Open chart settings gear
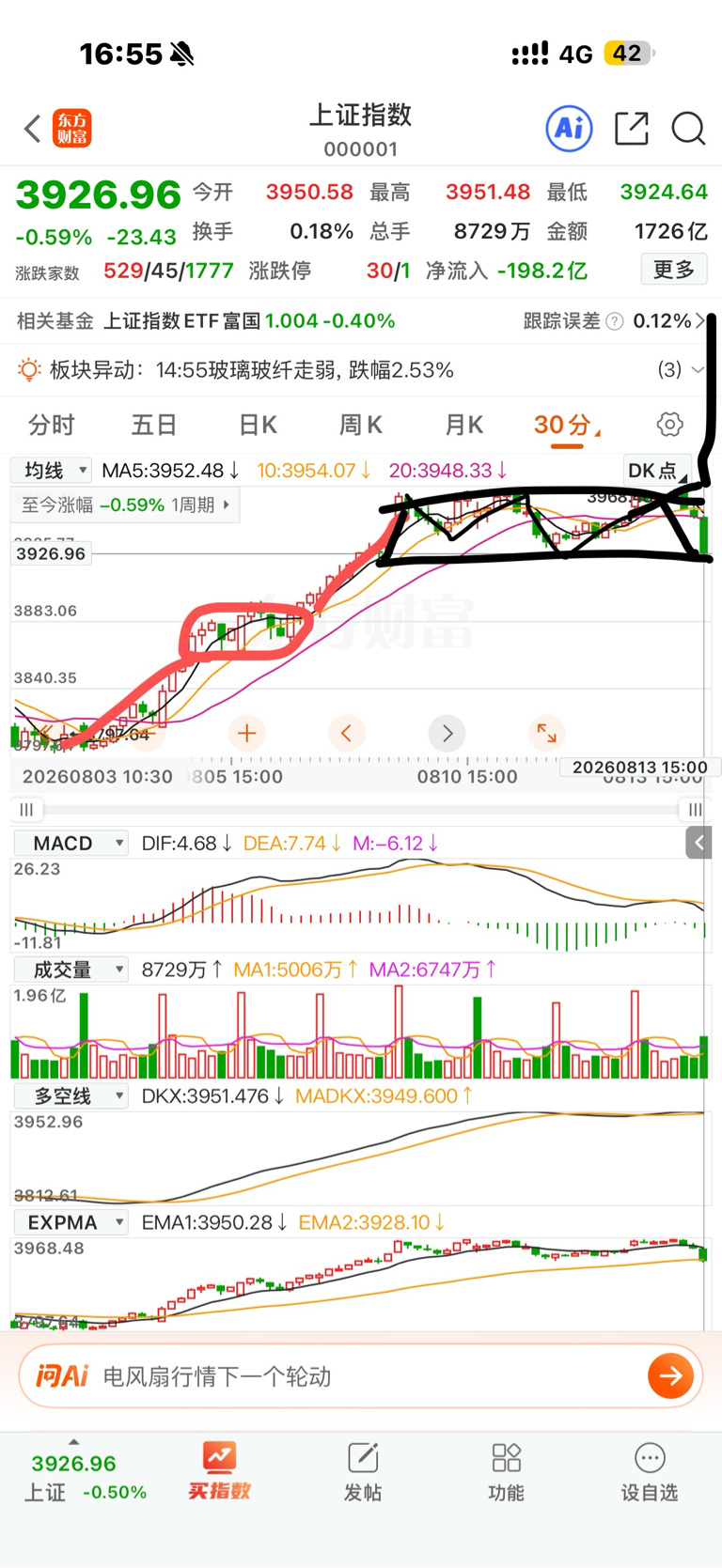Image resolution: width=722 pixels, height=1568 pixels. (669, 425)
